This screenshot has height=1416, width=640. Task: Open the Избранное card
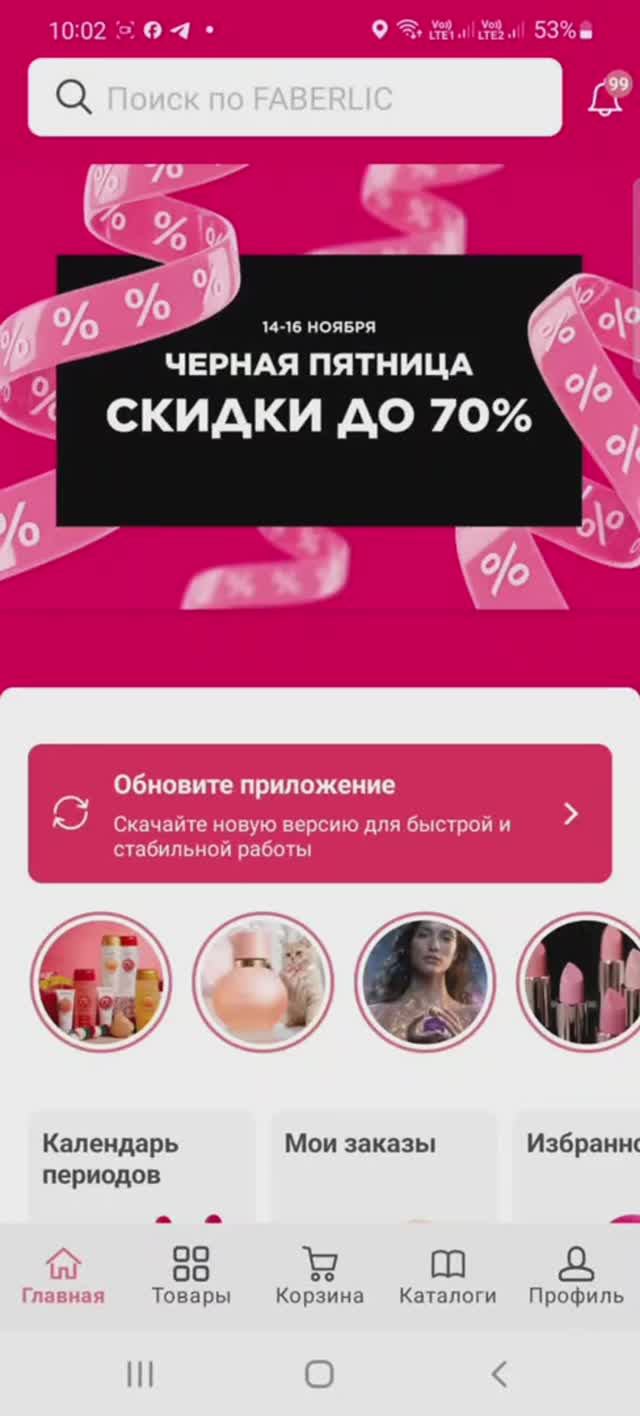coord(580,1165)
